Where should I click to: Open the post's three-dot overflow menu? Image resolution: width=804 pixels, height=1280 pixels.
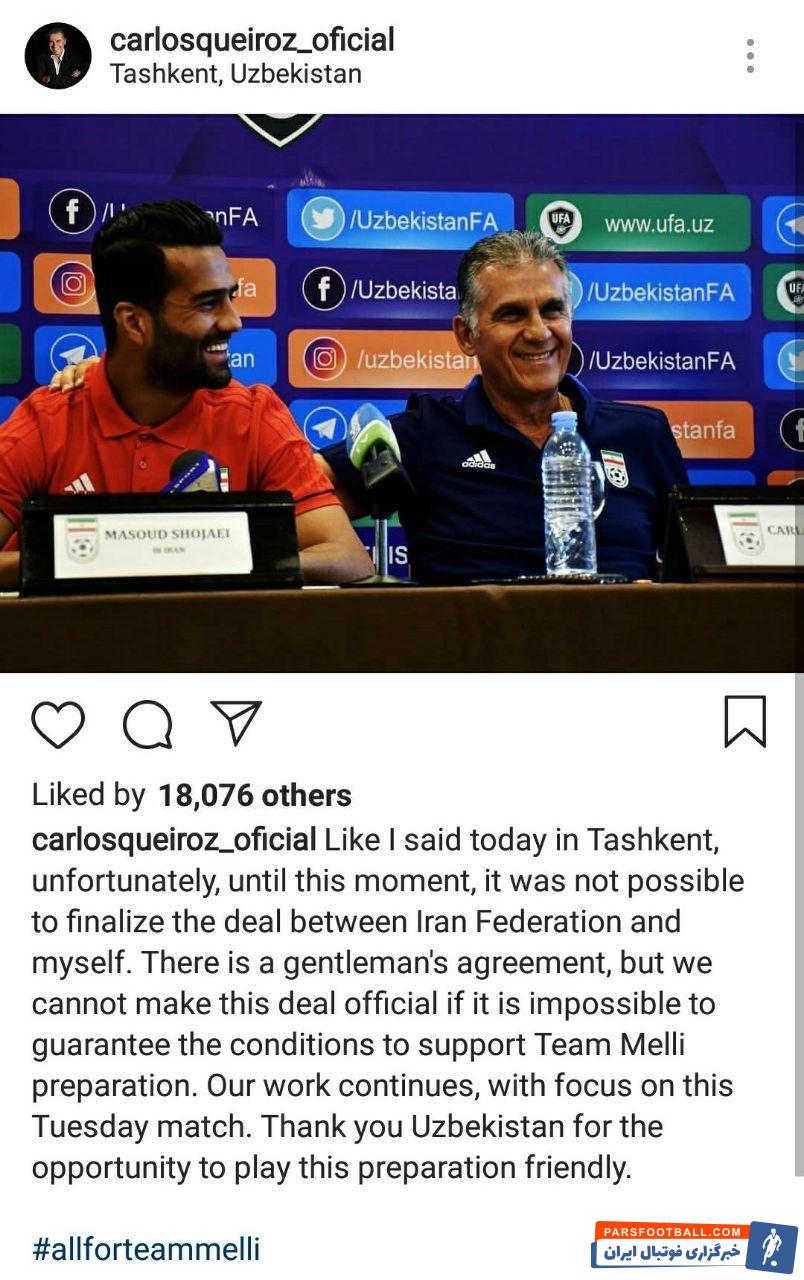pos(750,56)
